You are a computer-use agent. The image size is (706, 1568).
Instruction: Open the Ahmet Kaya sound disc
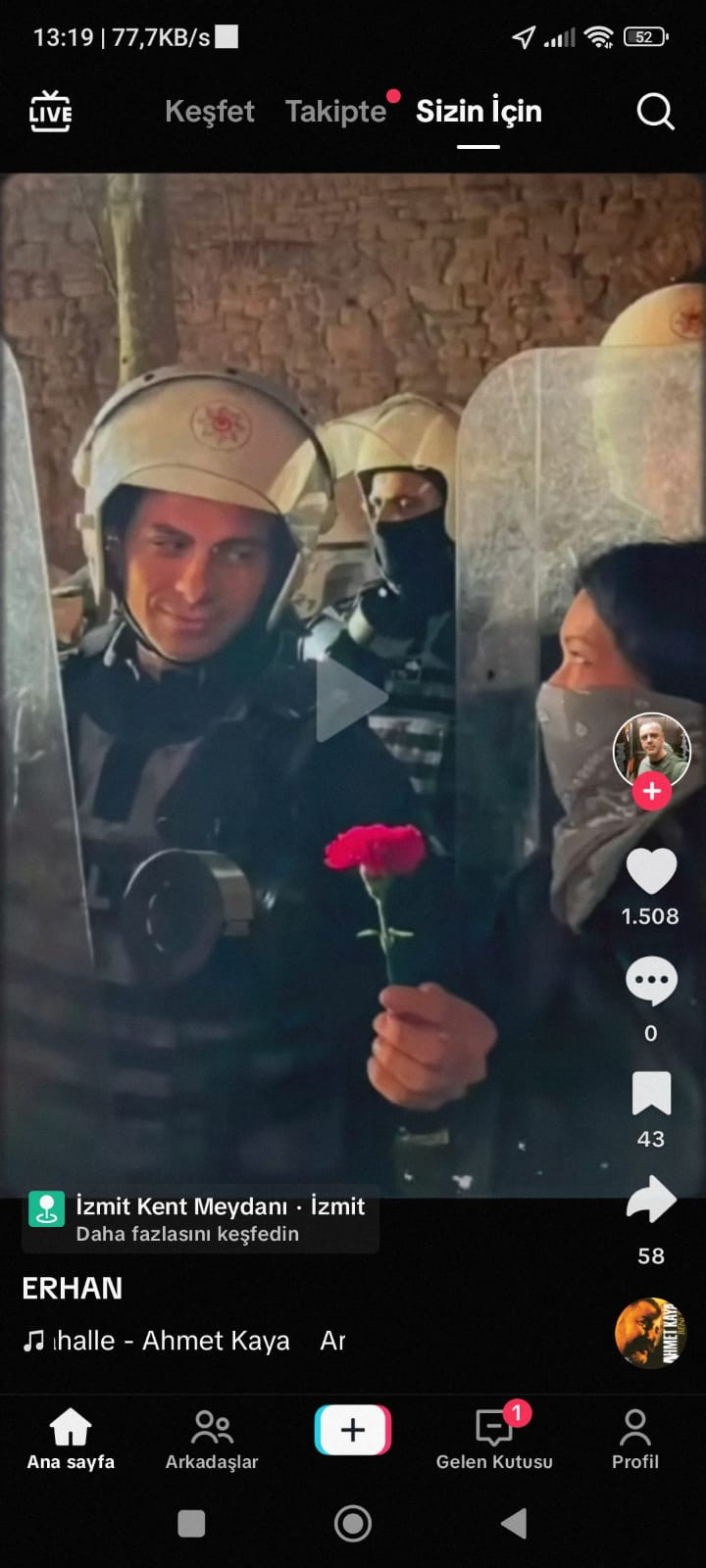[x=648, y=1333]
